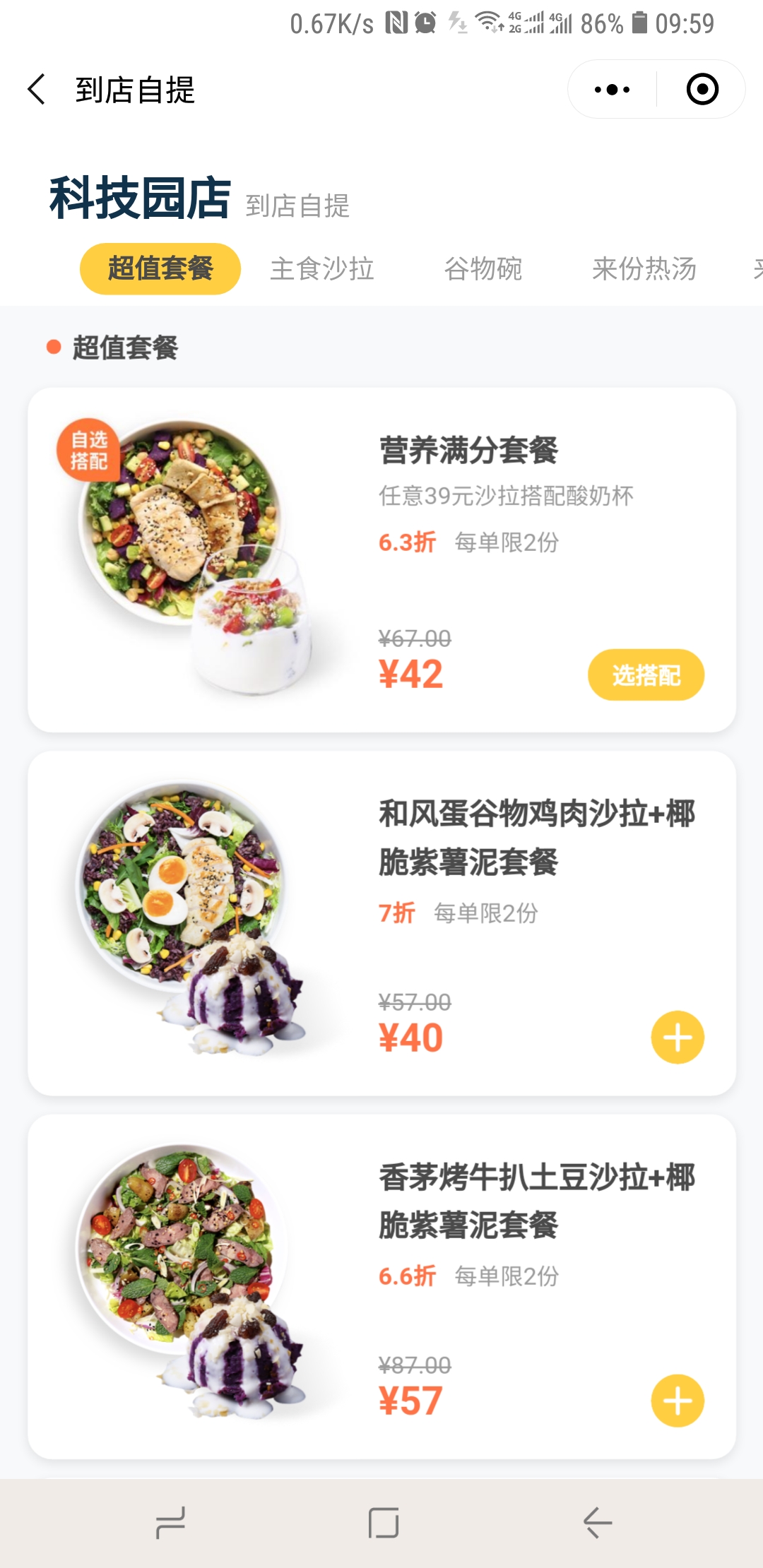763x1568 pixels.
Task: Switch to the 谷物碗 tab
Action: tap(483, 269)
